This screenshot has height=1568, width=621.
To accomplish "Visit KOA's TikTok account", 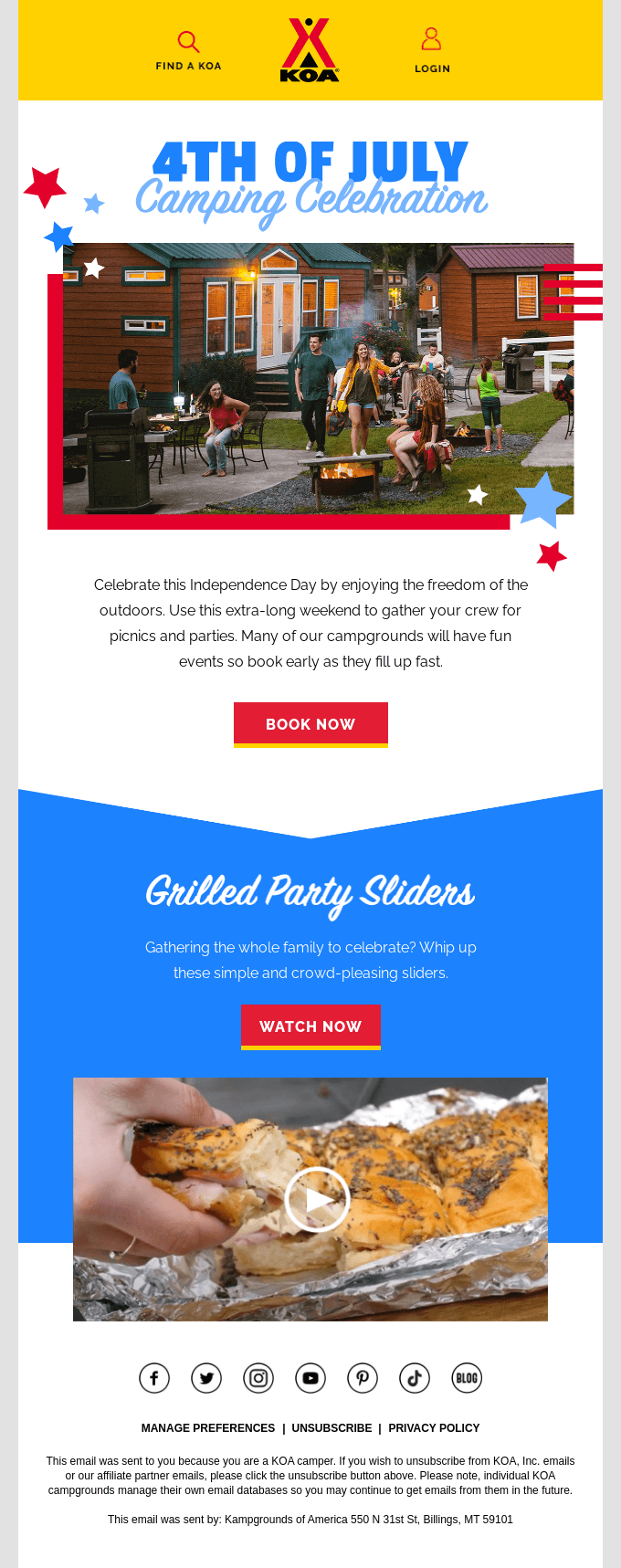I will click(x=415, y=1378).
